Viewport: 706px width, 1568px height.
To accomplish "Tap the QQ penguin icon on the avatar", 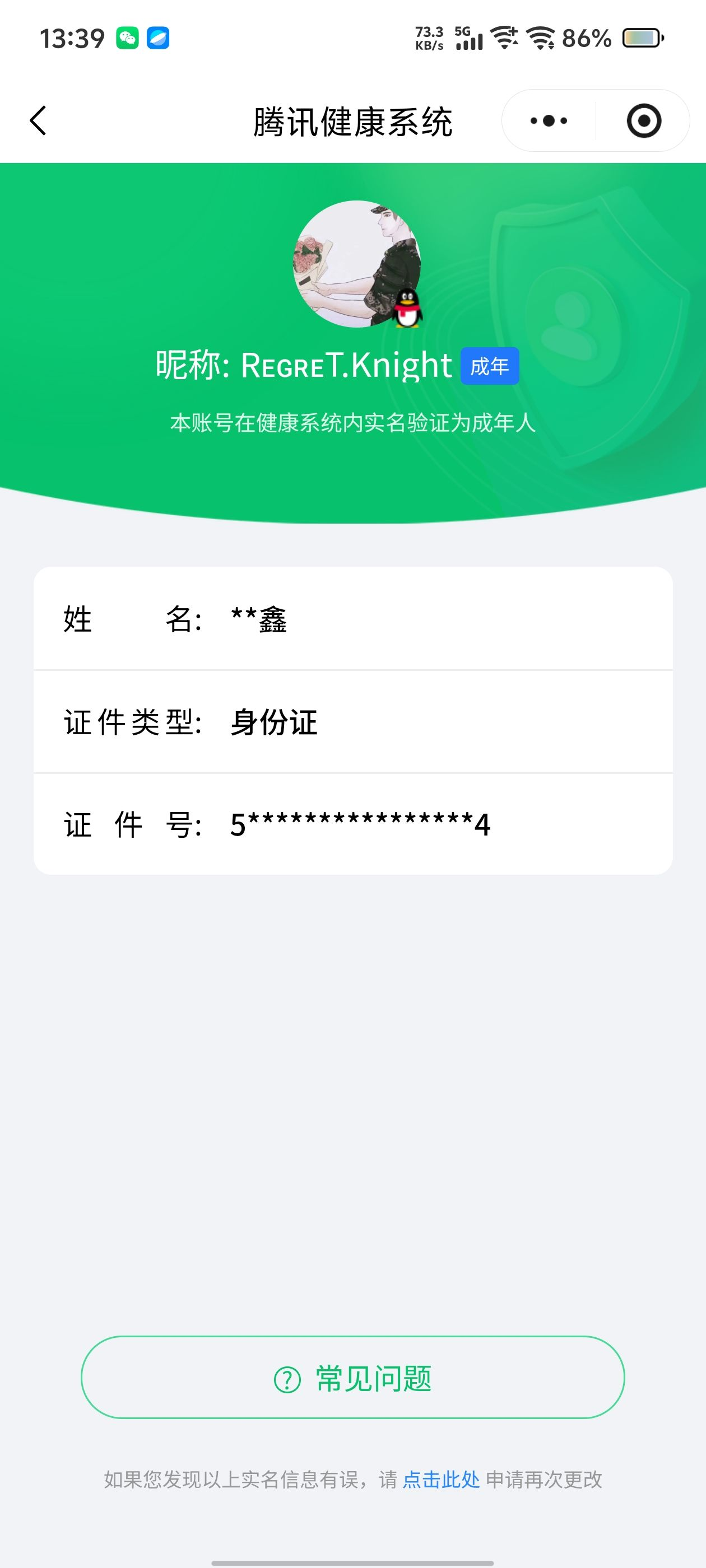I will pos(406,309).
